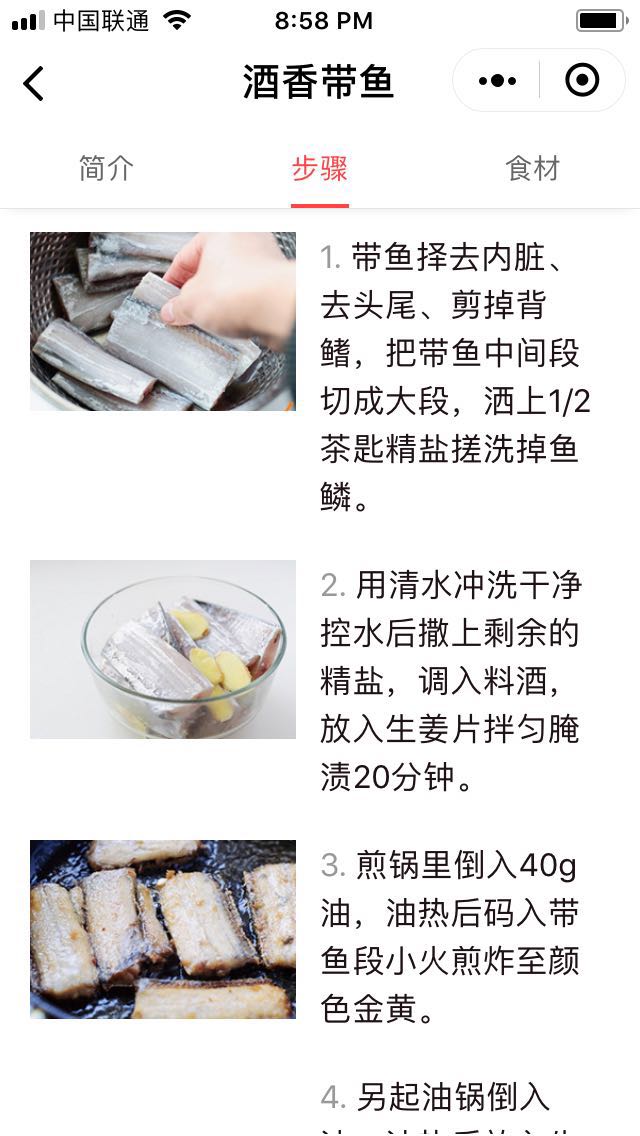
Task: Go back with the top-left arrow
Action: pos(33,83)
